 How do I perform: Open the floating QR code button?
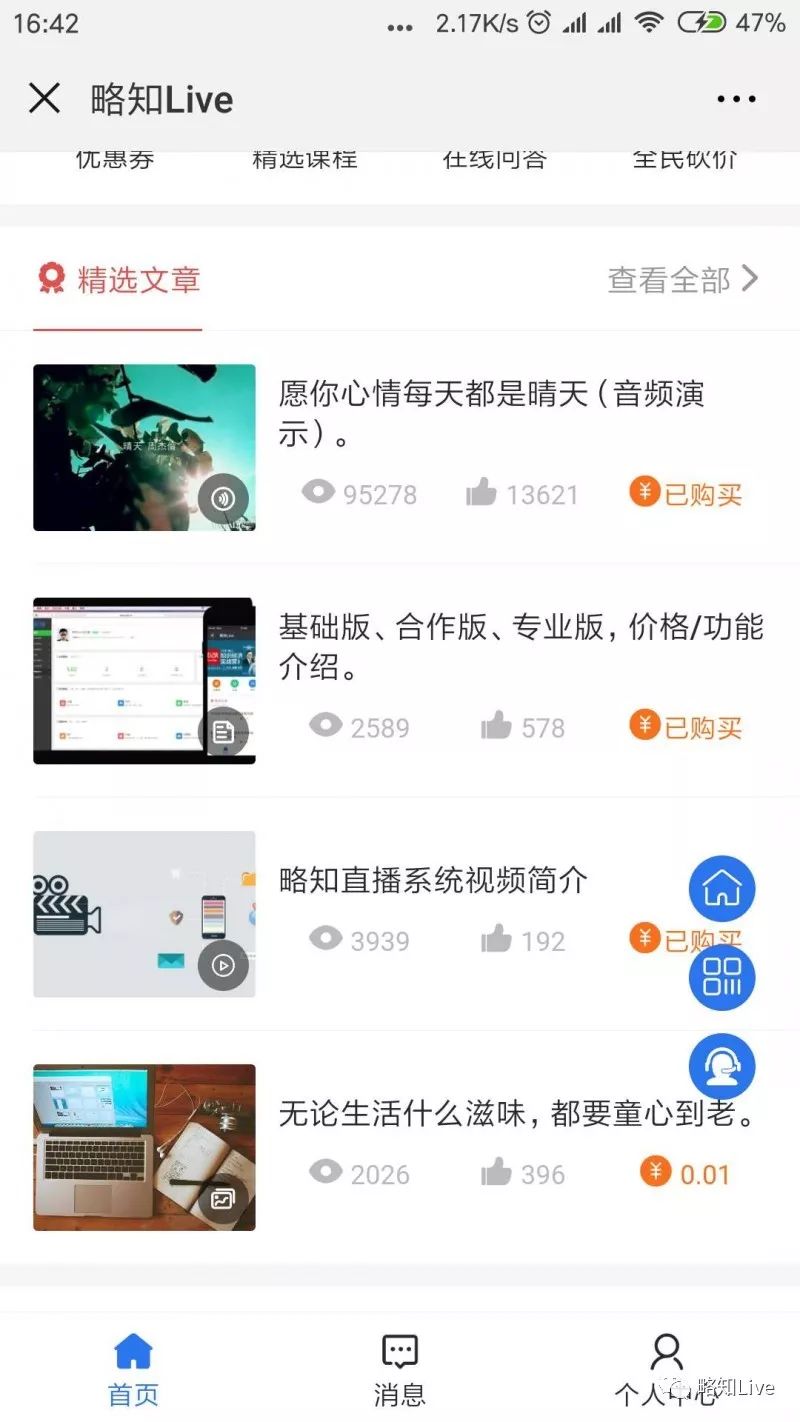coord(722,977)
